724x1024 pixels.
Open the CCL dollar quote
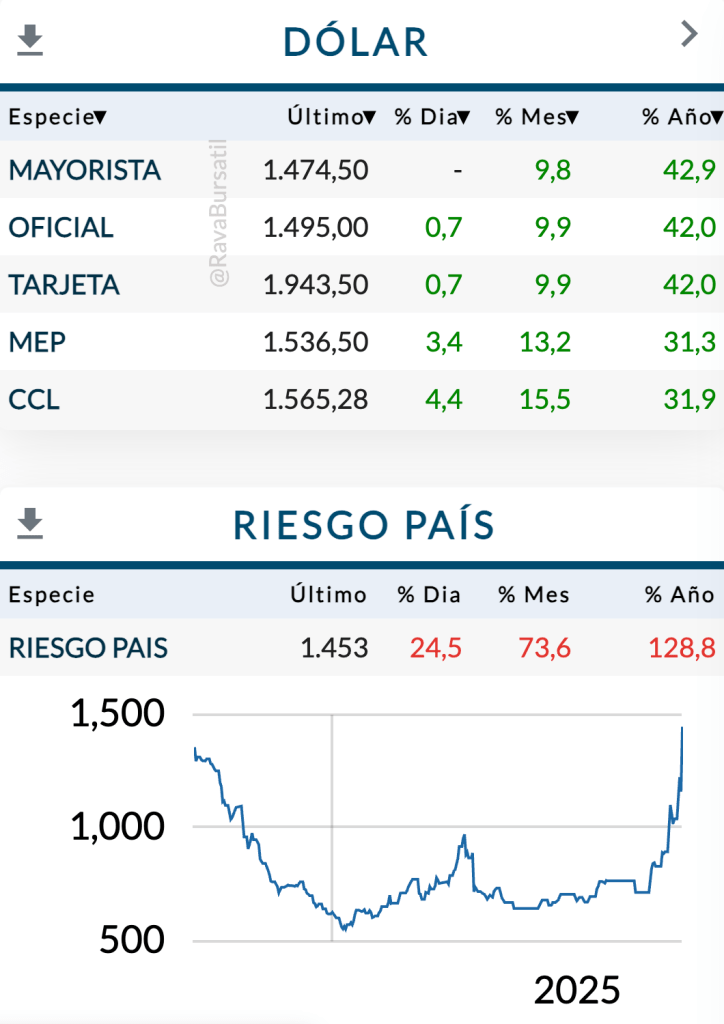coord(34,400)
